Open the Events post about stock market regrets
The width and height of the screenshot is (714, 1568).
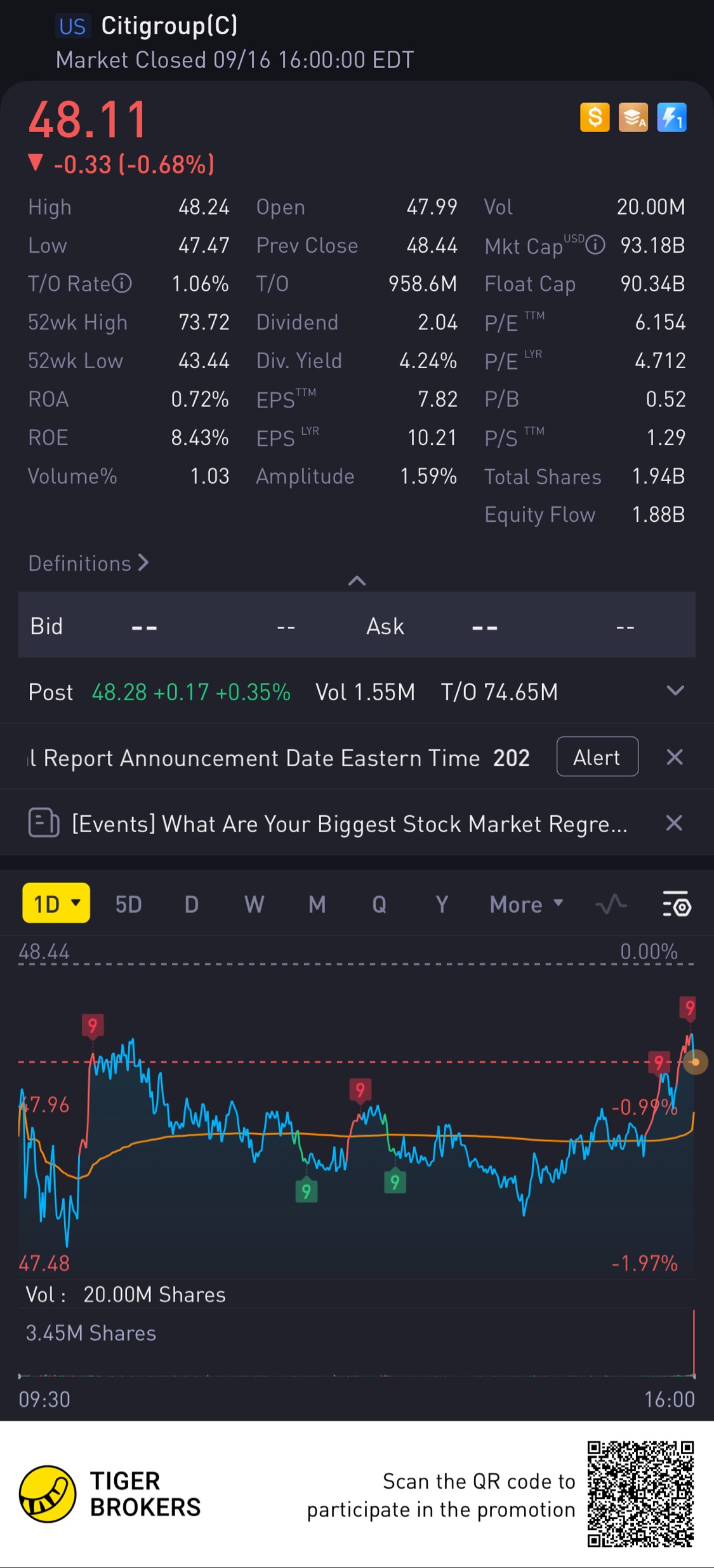pos(349,824)
